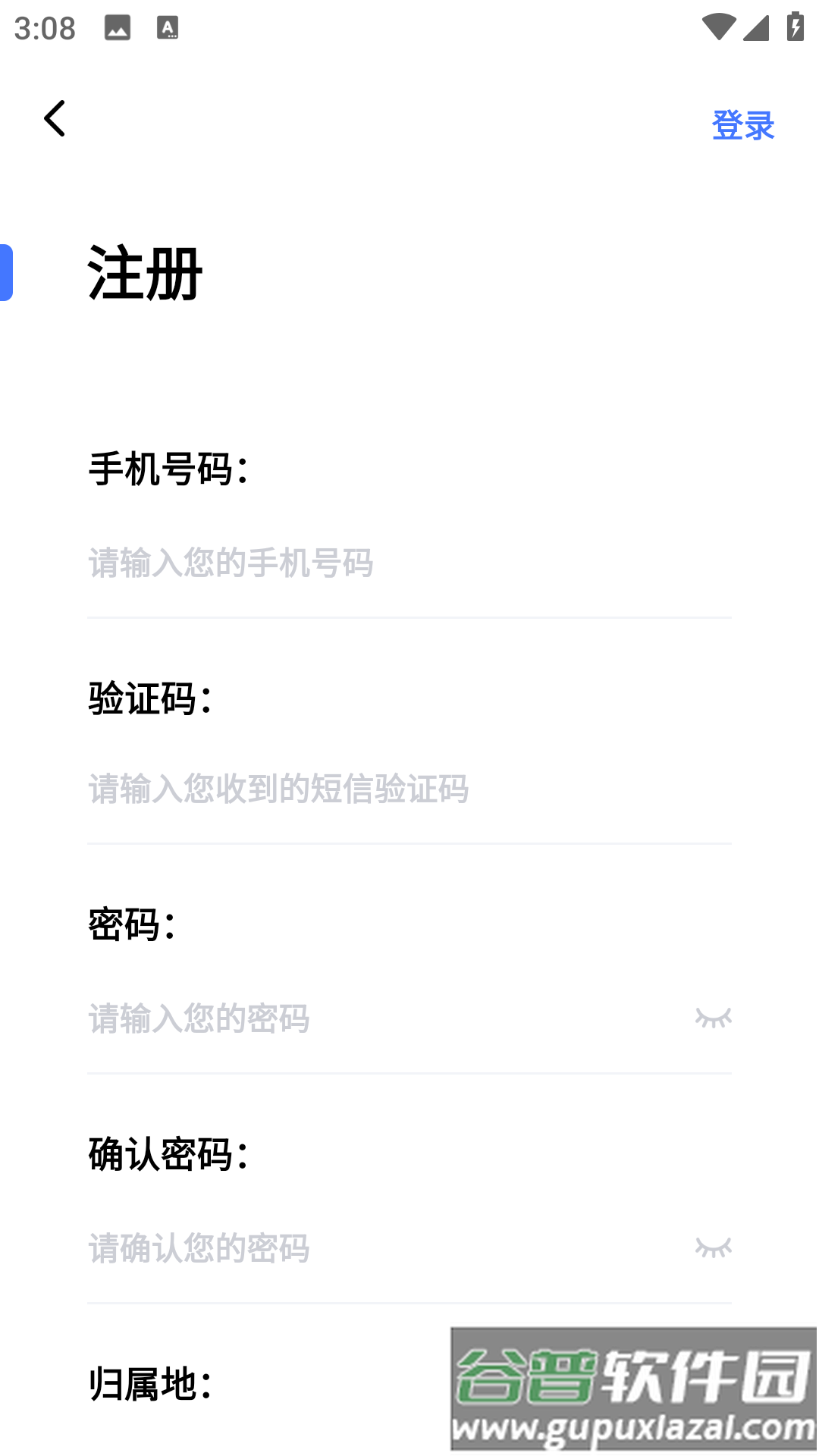Toggle visibility of the confirm password
This screenshot has width=819, height=1456.
[713, 1247]
